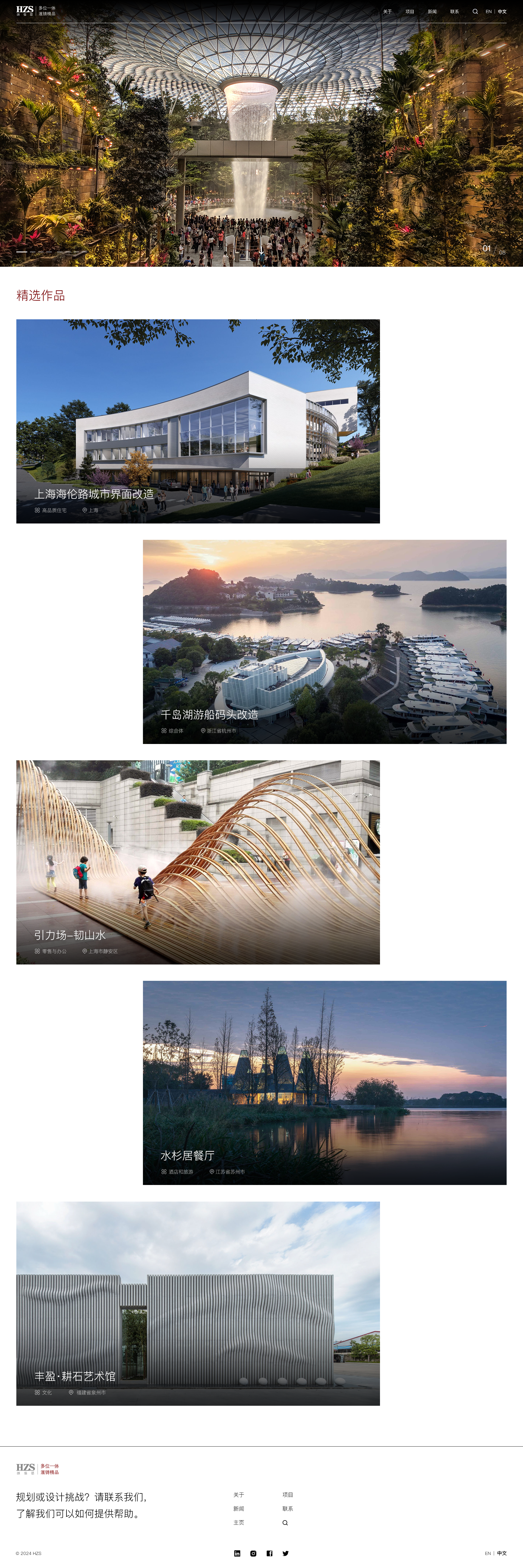View the 丰盈·耕石艺术馆 project

(198, 1303)
